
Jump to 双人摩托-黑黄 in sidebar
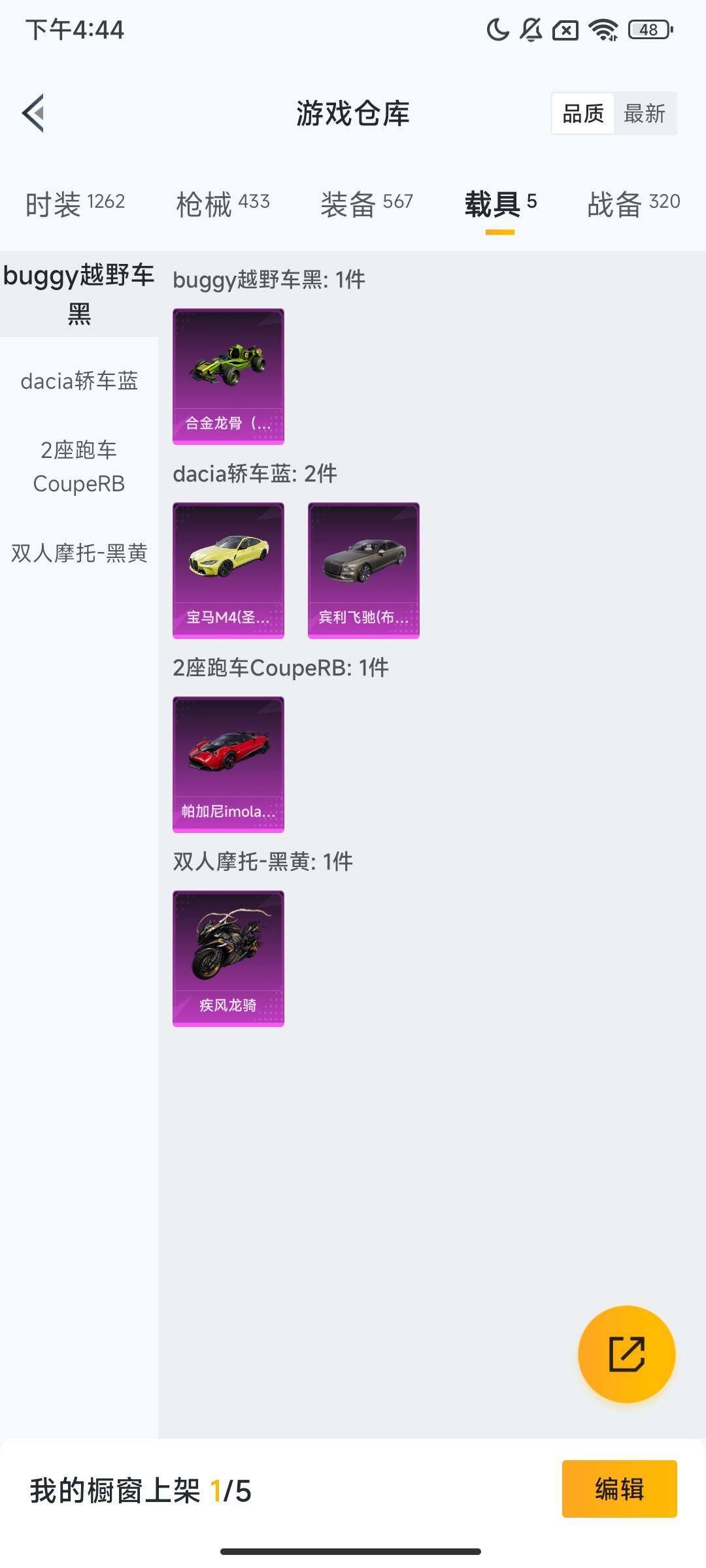click(79, 553)
